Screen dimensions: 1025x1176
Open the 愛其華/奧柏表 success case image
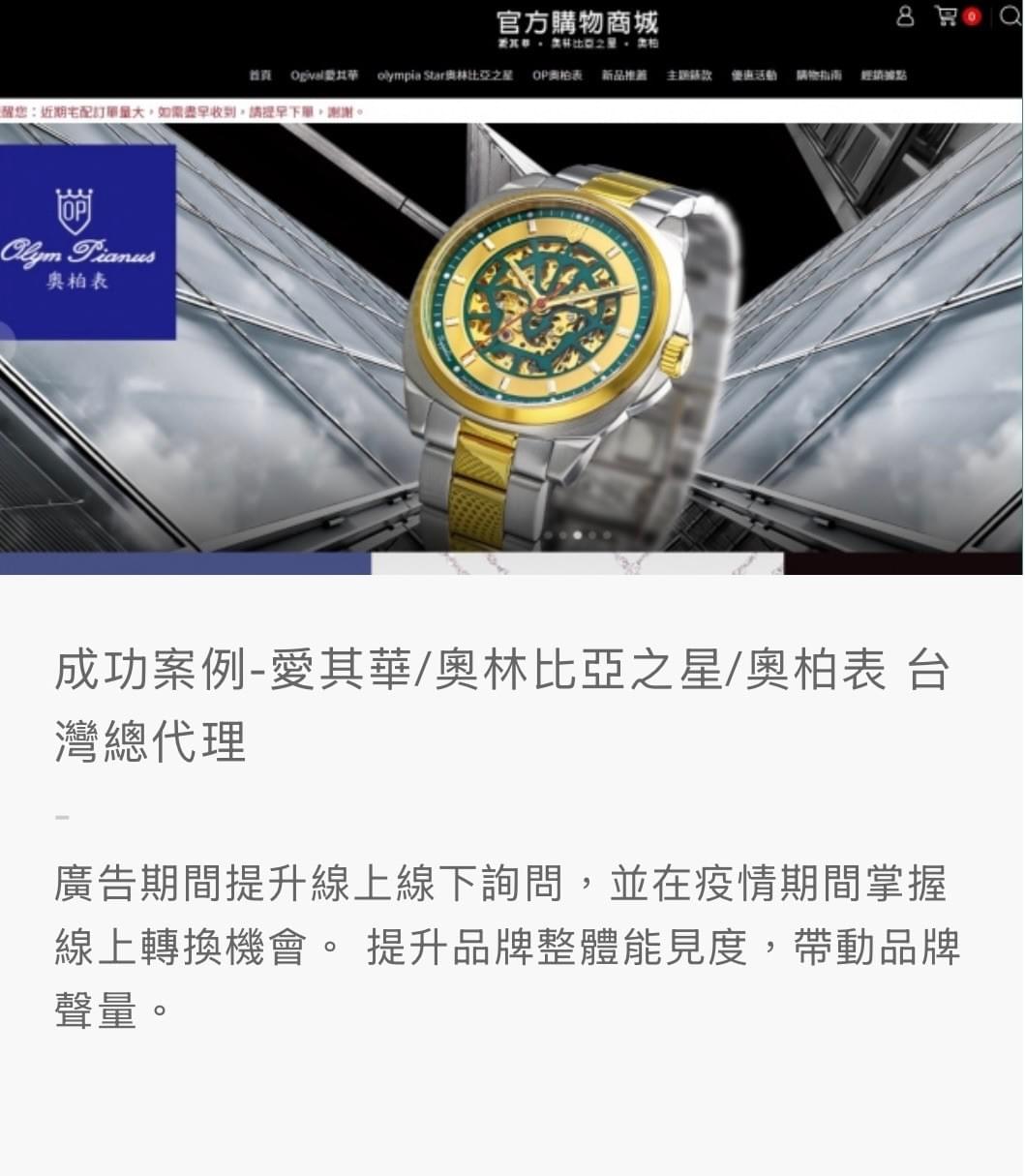[x=512, y=287]
